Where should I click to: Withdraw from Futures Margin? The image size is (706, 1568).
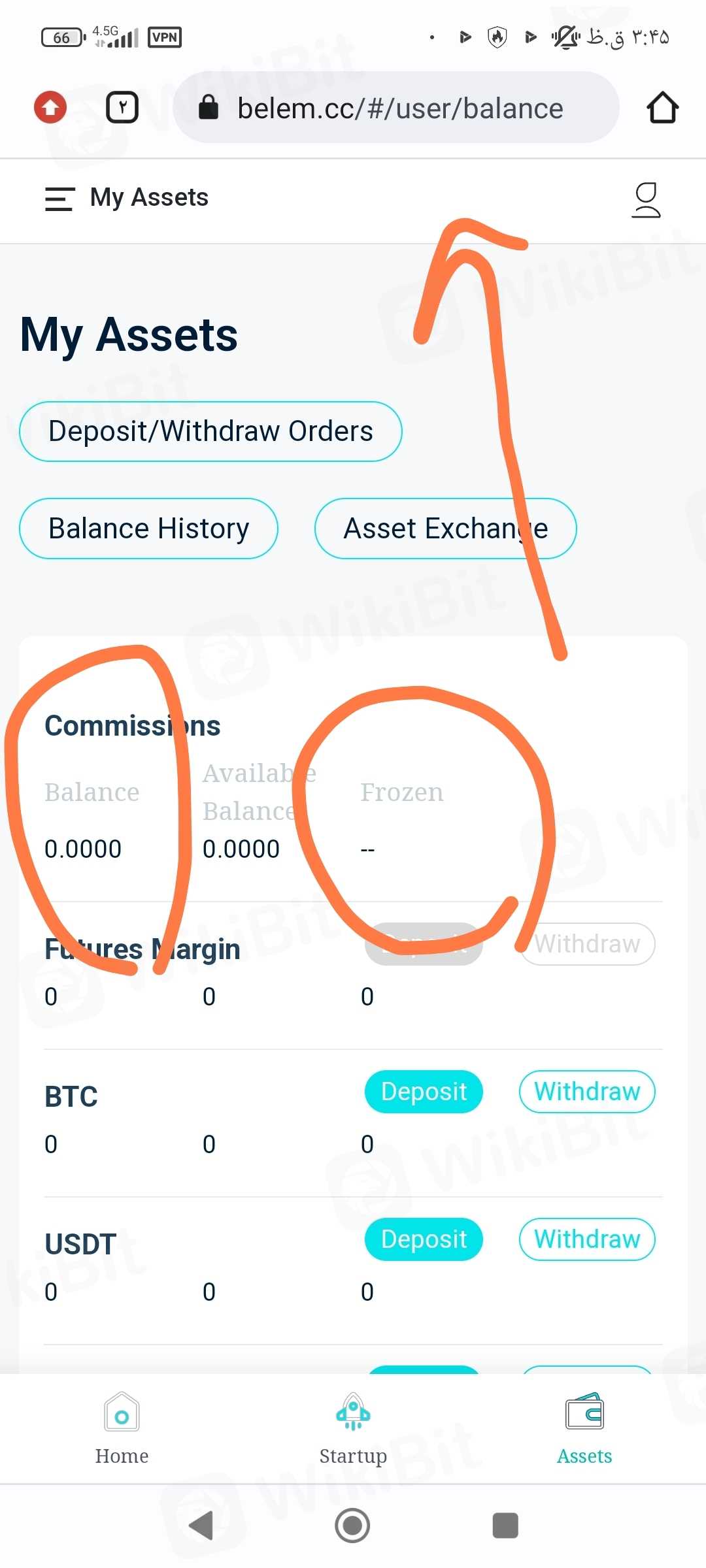tap(586, 944)
